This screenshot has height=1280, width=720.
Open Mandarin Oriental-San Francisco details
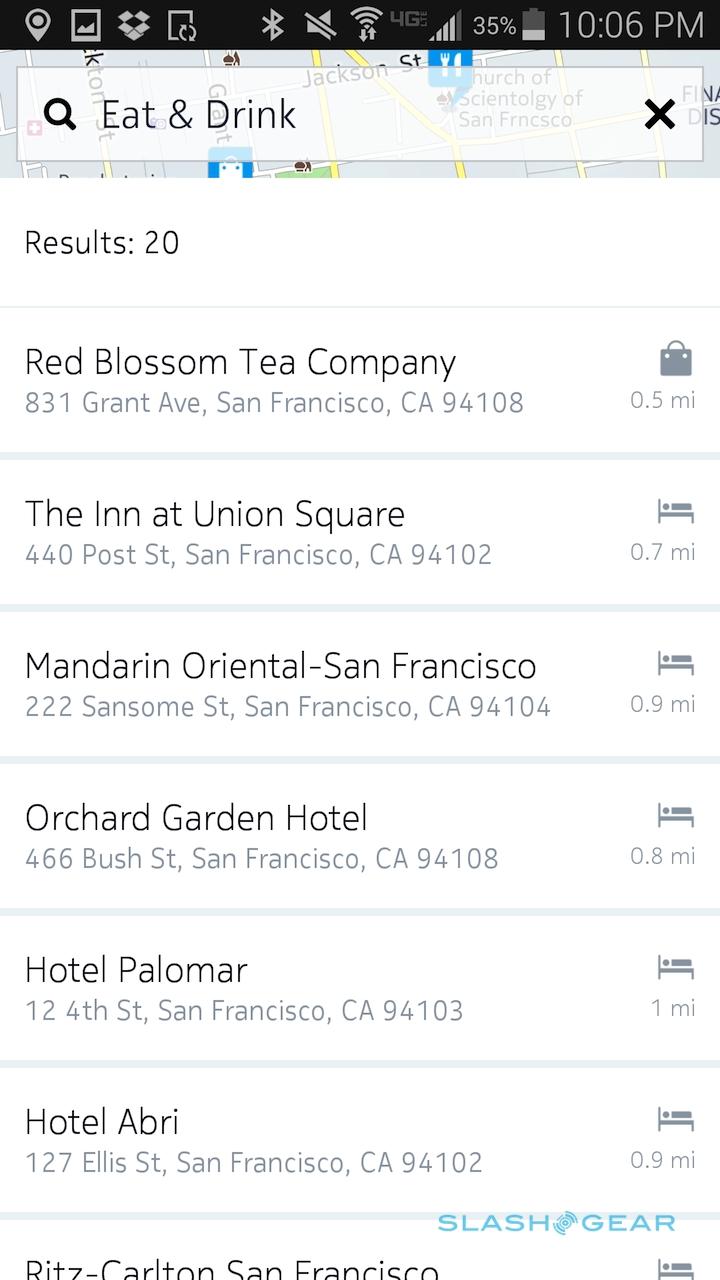tap(360, 685)
